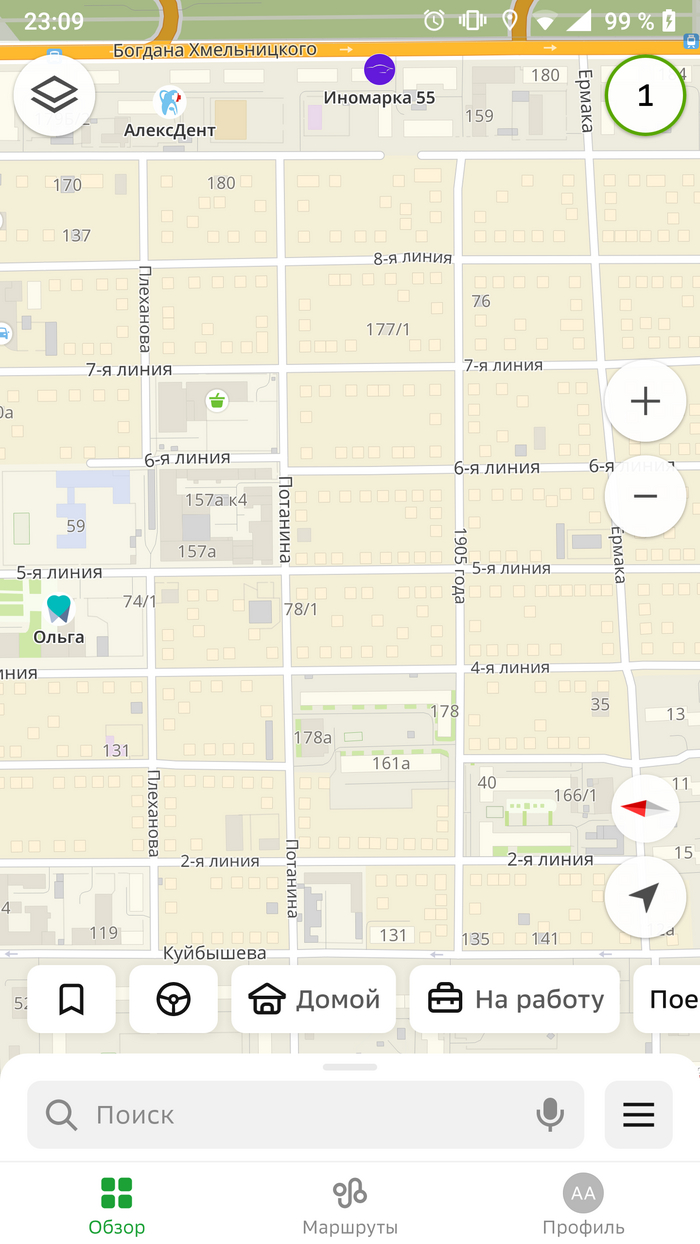Zoom in with the plus button
This screenshot has width=700, height=1244.
645,401
